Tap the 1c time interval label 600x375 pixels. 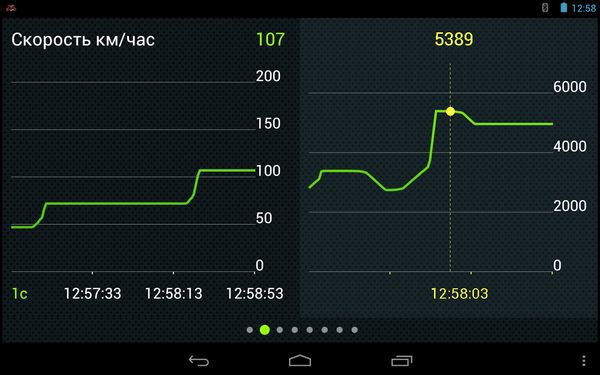tap(20, 294)
